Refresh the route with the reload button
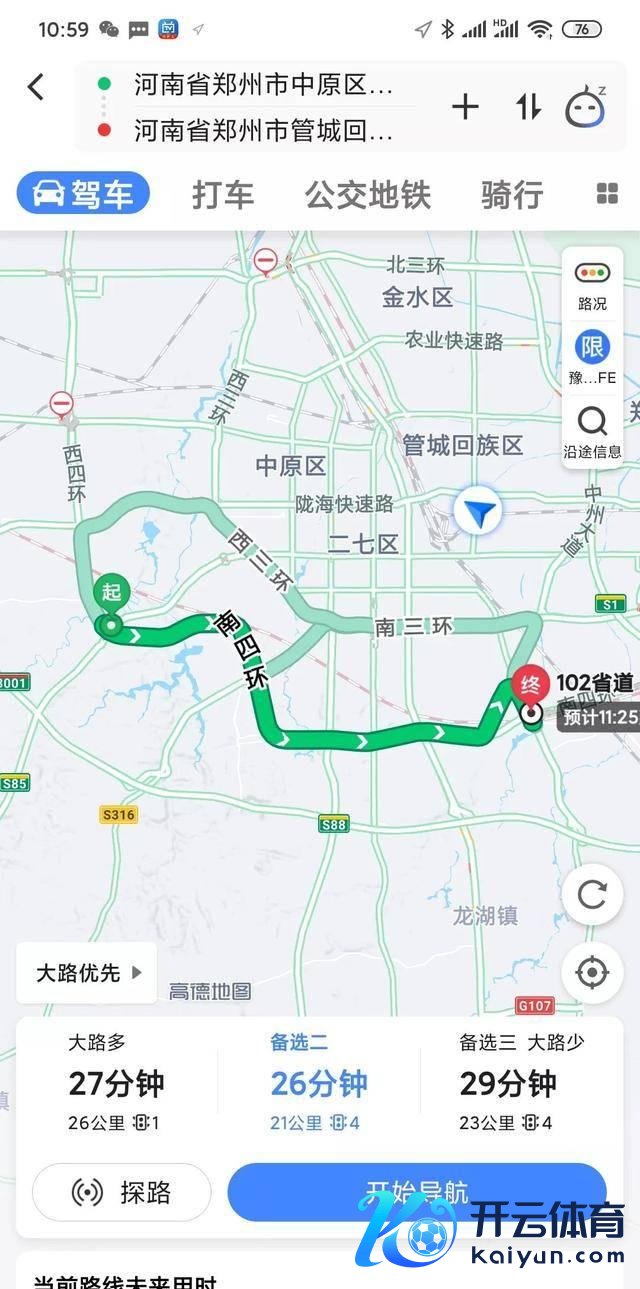This screenshot has height=1289, width=640. pos(592,894)
